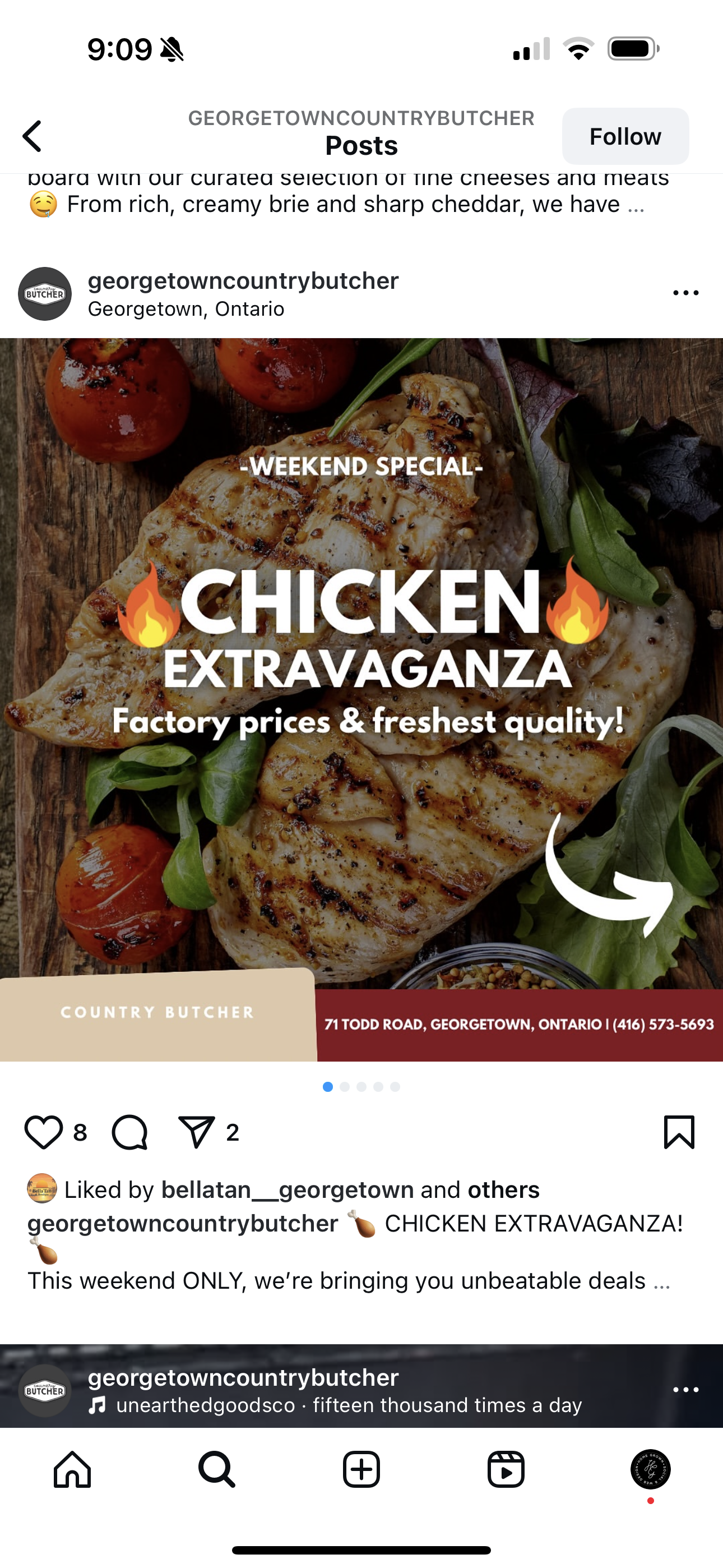Open the Chicken Extravaganza post image
The image size is (723, 1568).
(x=361, y=700)
